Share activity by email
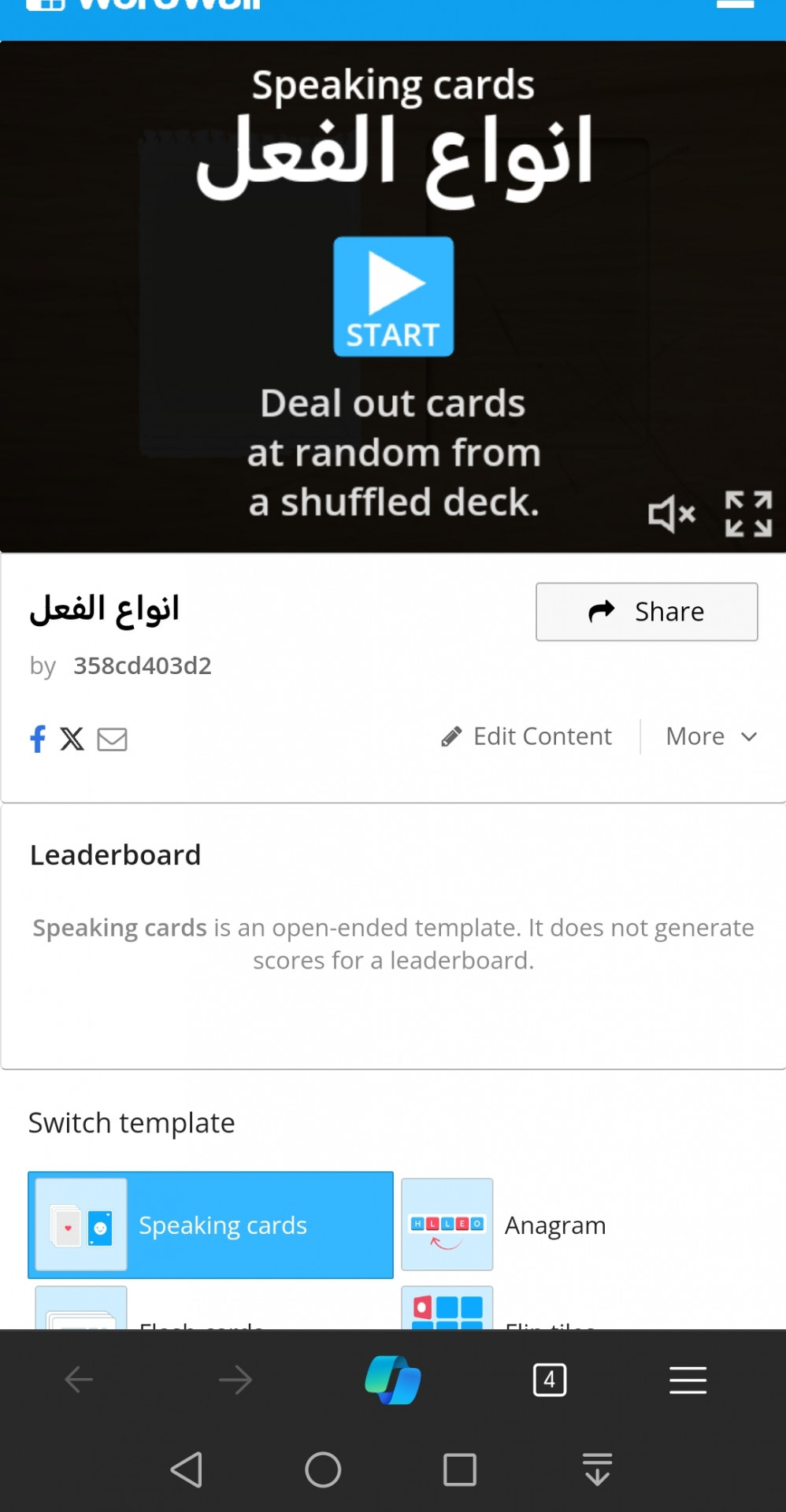786x1512 pixels. pos(112,739)
